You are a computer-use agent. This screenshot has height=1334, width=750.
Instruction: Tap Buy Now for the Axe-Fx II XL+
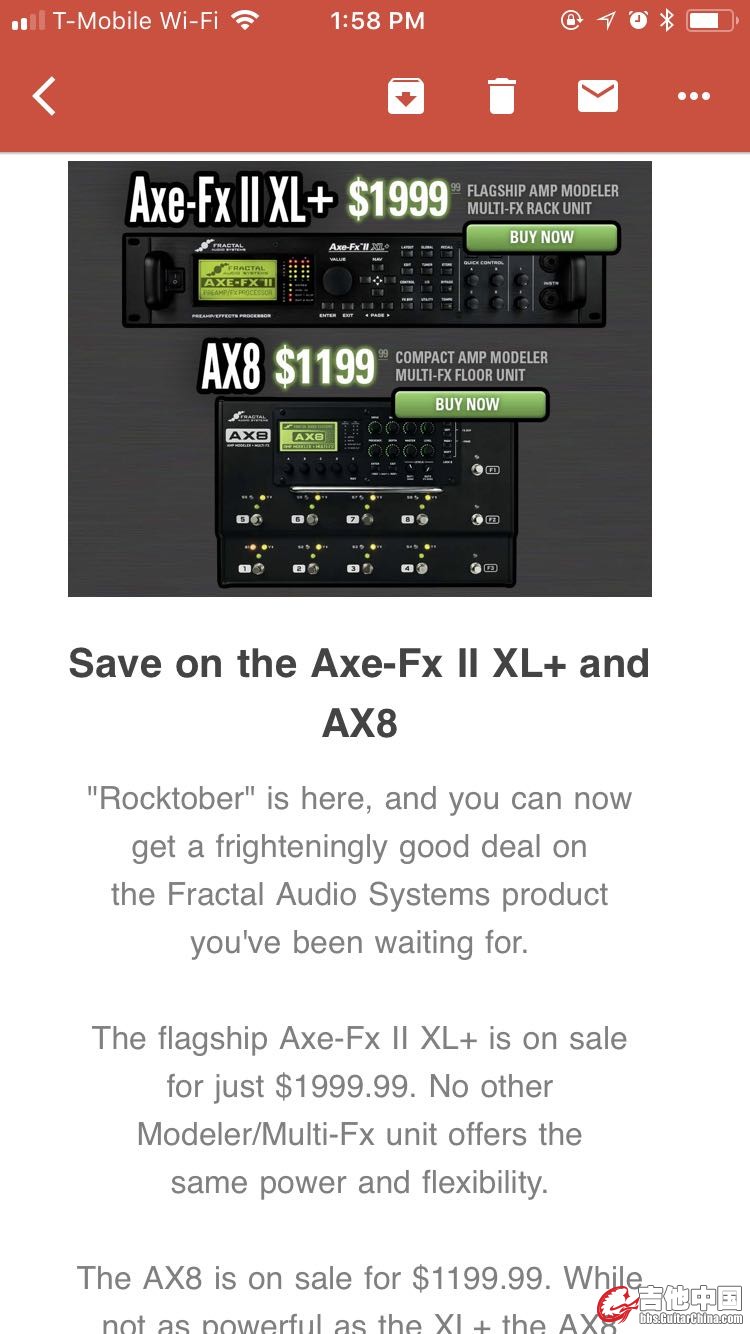coord(541,238)
